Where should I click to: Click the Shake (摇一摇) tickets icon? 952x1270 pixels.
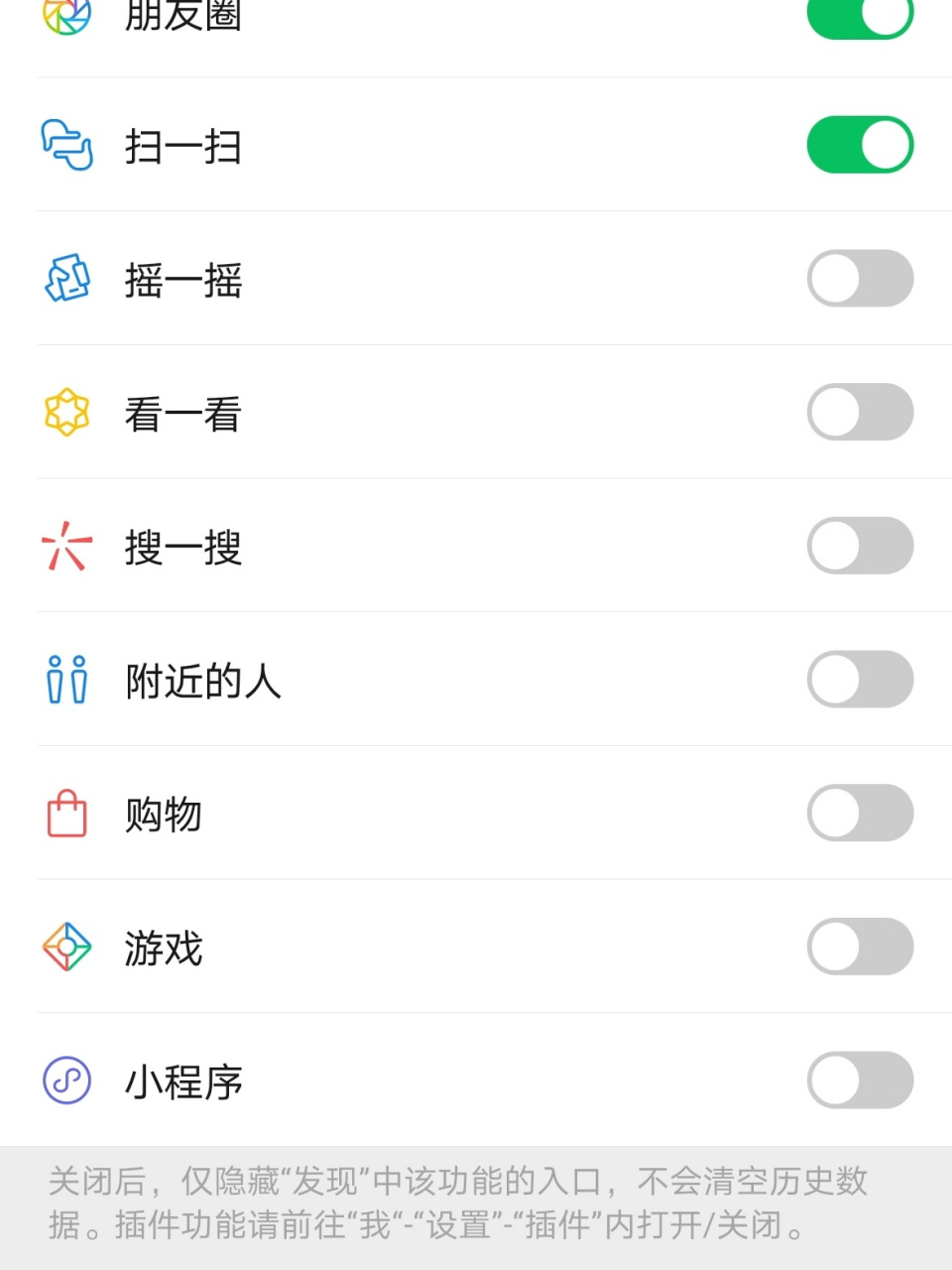point(66,279)
